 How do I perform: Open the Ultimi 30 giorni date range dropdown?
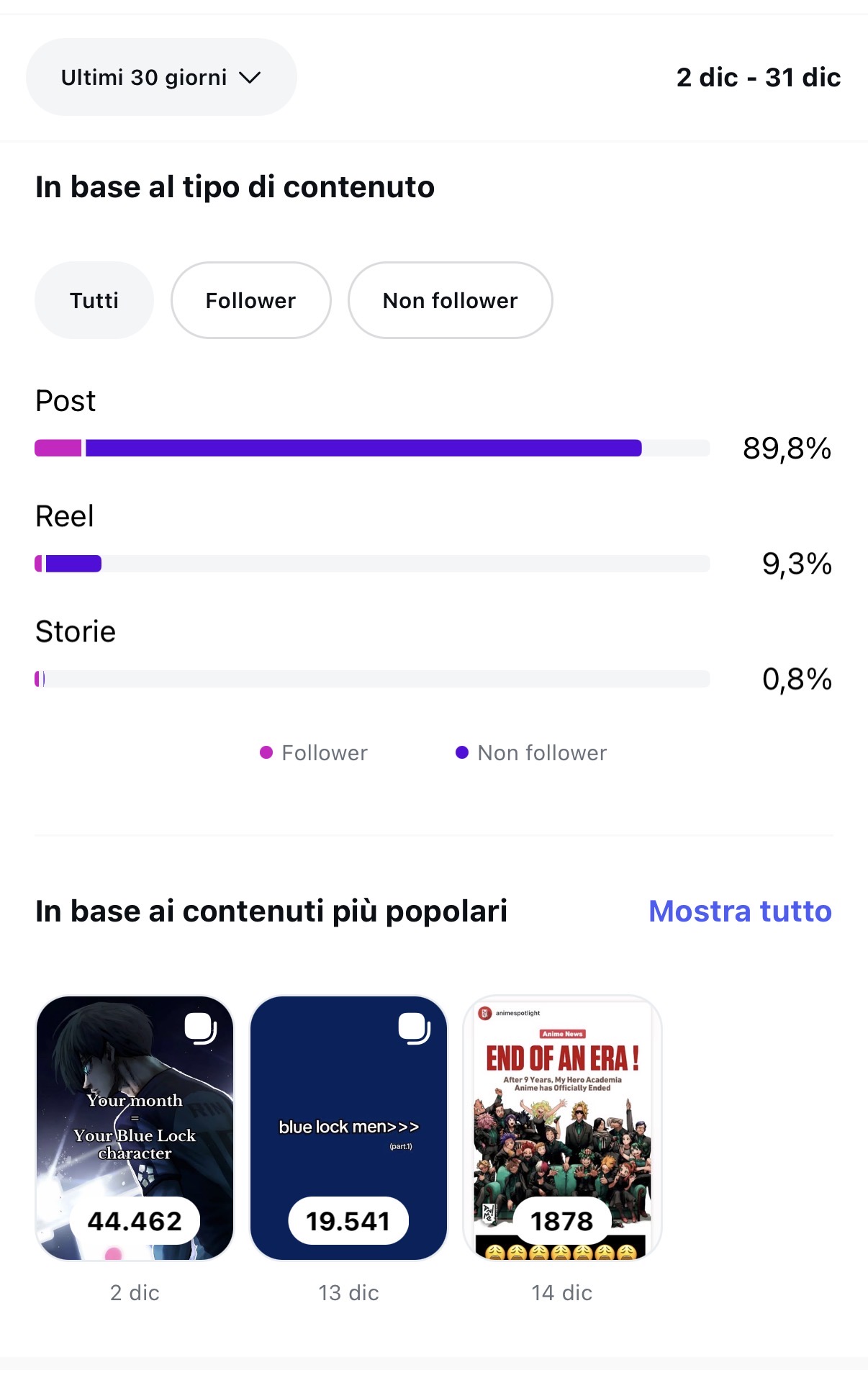coord(161,77)
